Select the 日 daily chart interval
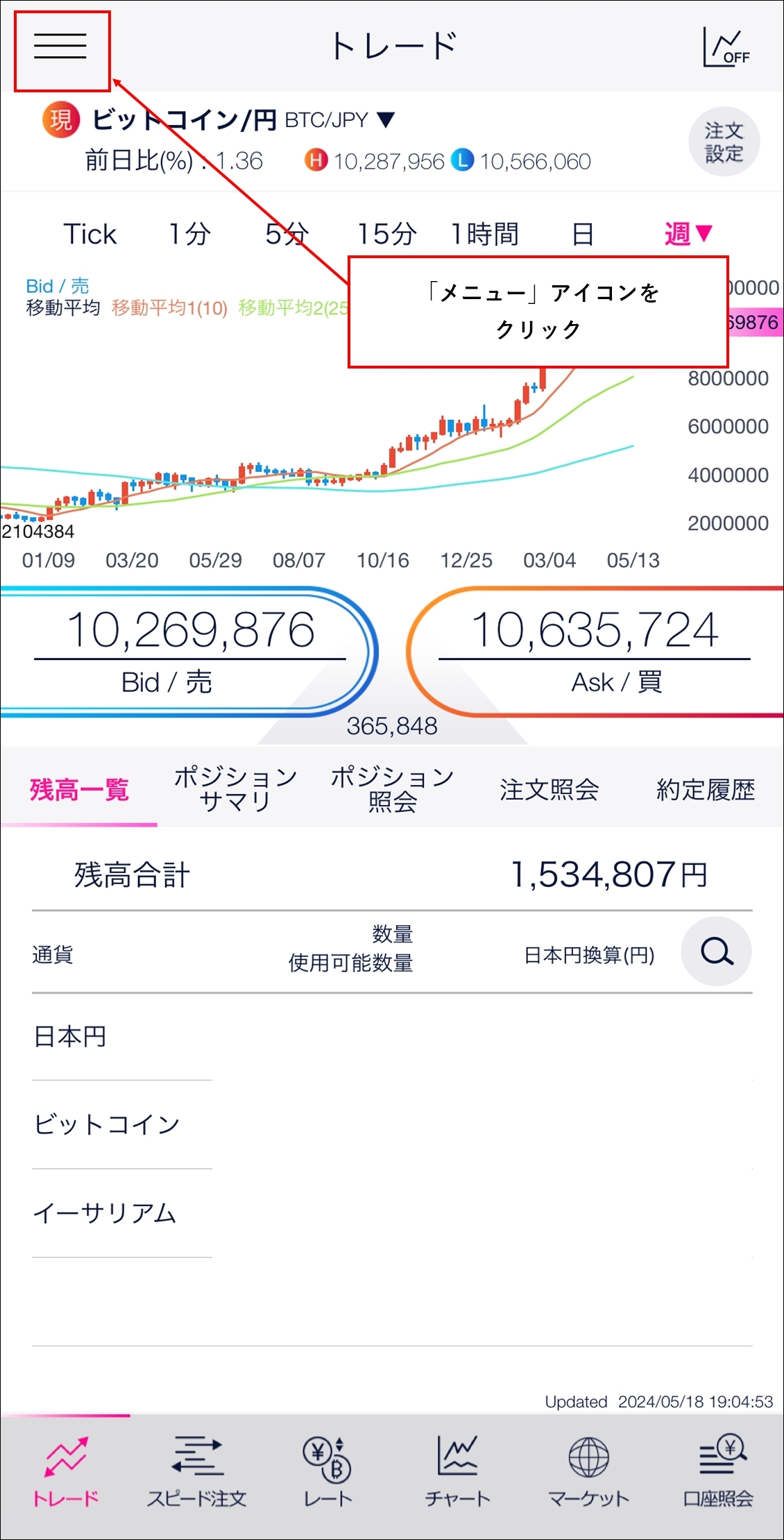Image resolution: width=784 pixels, height=1540 pixels. (582, 234)
